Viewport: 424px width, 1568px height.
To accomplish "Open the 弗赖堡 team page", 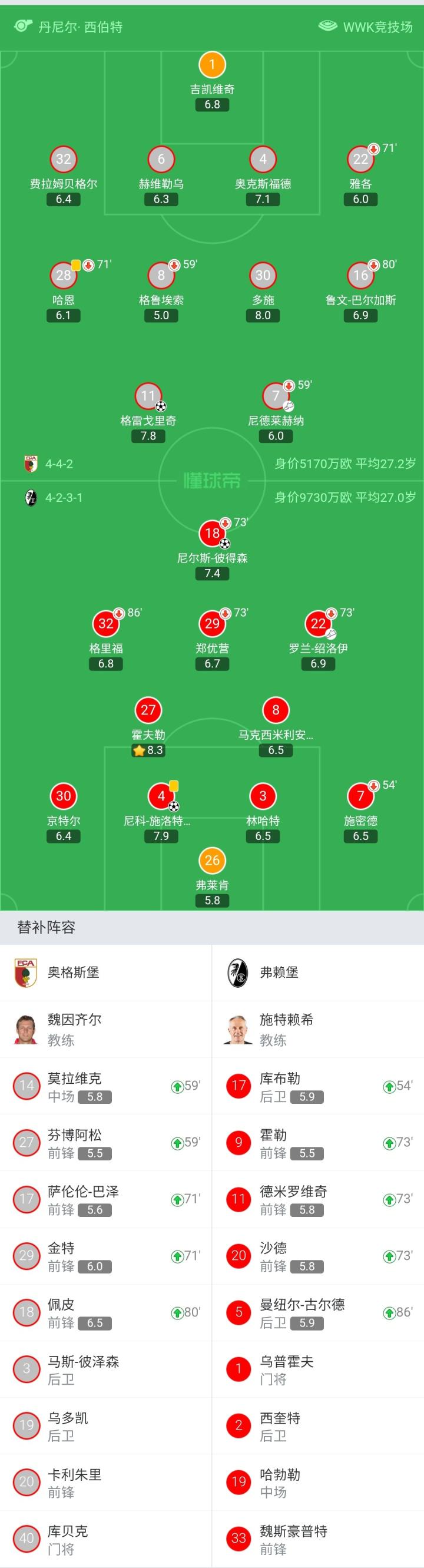I will (x=317, y=972).
